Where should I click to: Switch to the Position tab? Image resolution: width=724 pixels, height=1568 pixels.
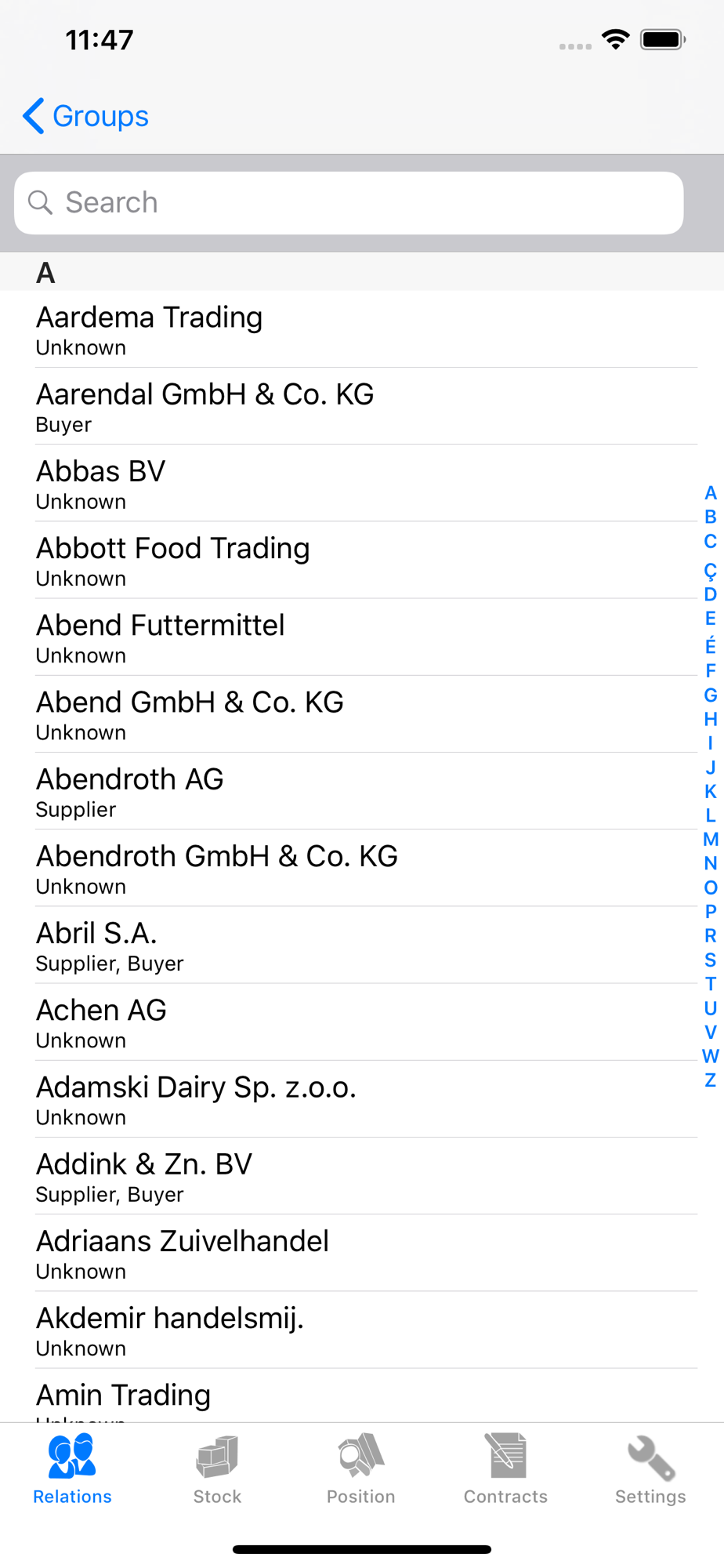coord(361,1469)
